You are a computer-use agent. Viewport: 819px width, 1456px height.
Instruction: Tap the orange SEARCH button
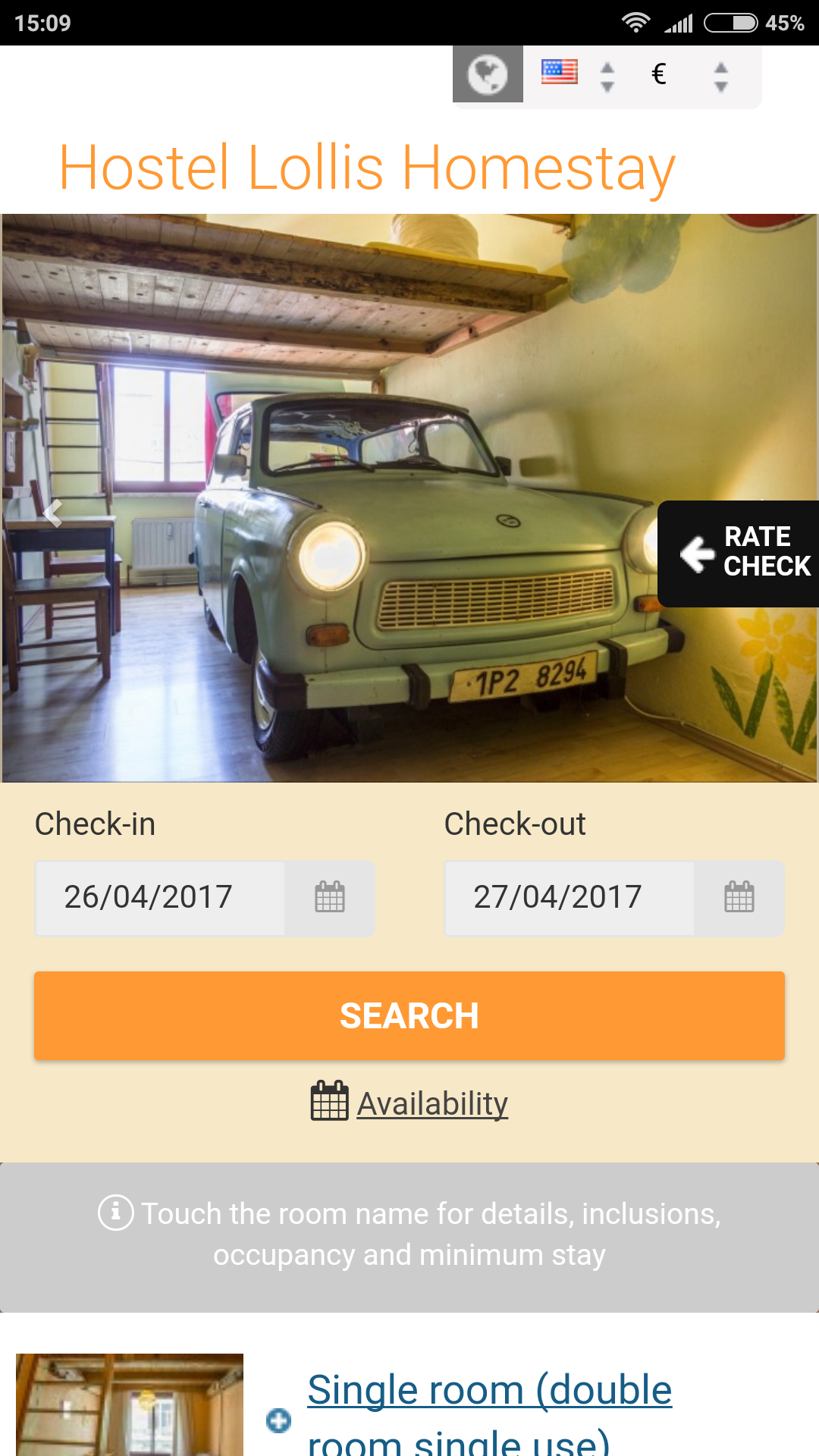point(409,1015)
